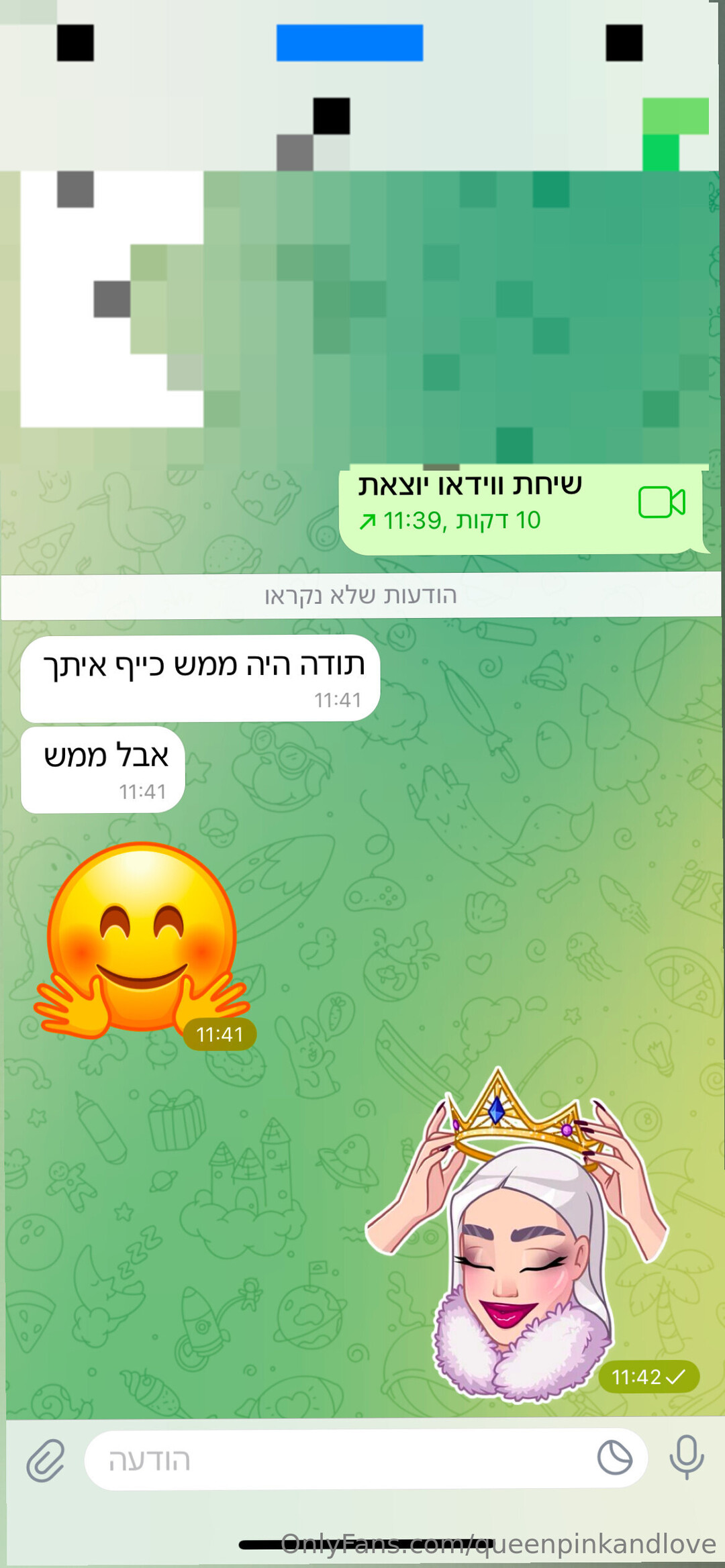The height and width of the screenshot is (1568, 725).
Task: Open the hugging face emoji sticker
Action: point(142,939)
